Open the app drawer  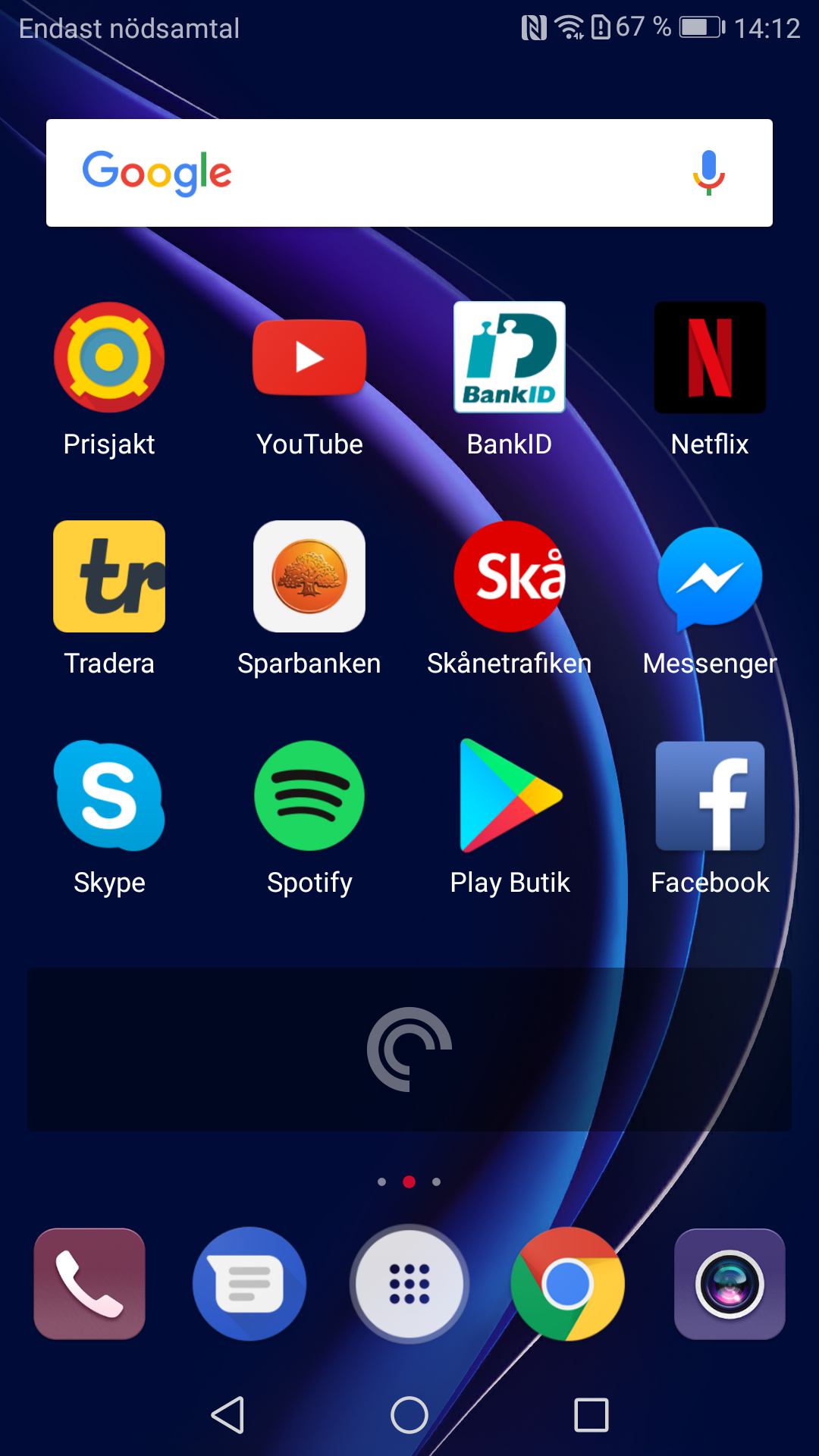tap(409, 1284)
